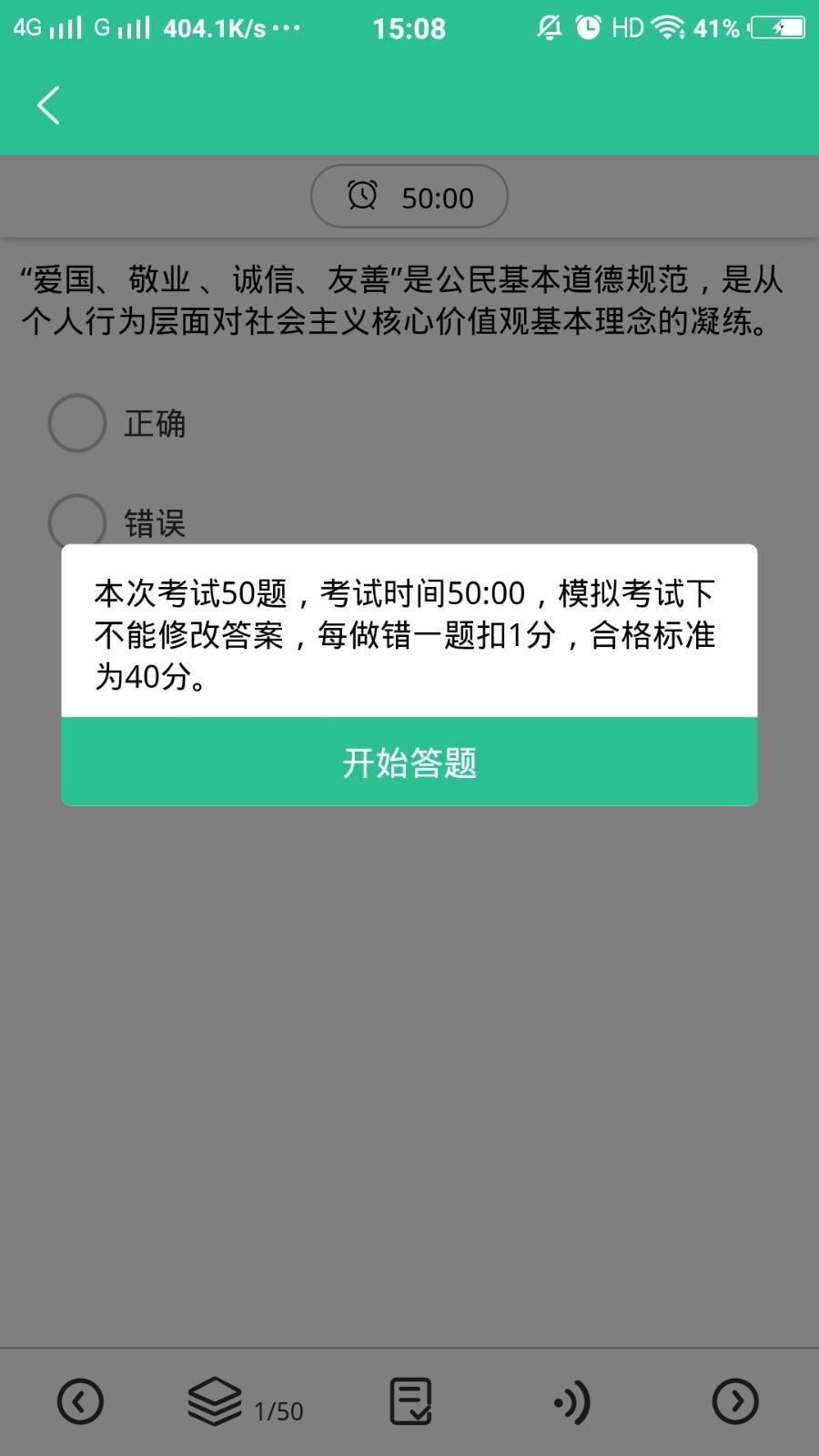Viewport: 819px width, 1456px height.
Task: Tap the 50:00 countdown timer pill
Action: click(409, 195)
